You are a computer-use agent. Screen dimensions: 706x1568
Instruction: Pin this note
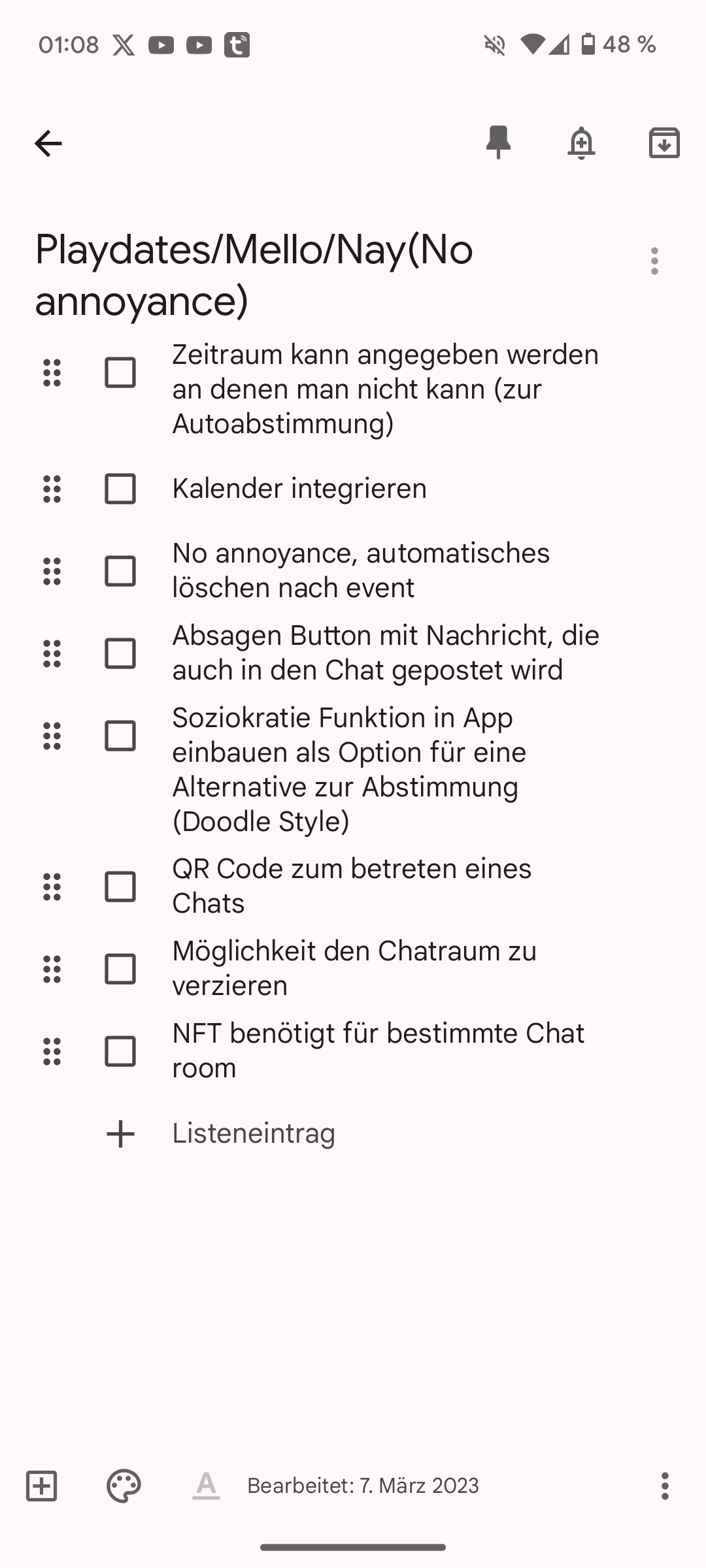[498, 143]
